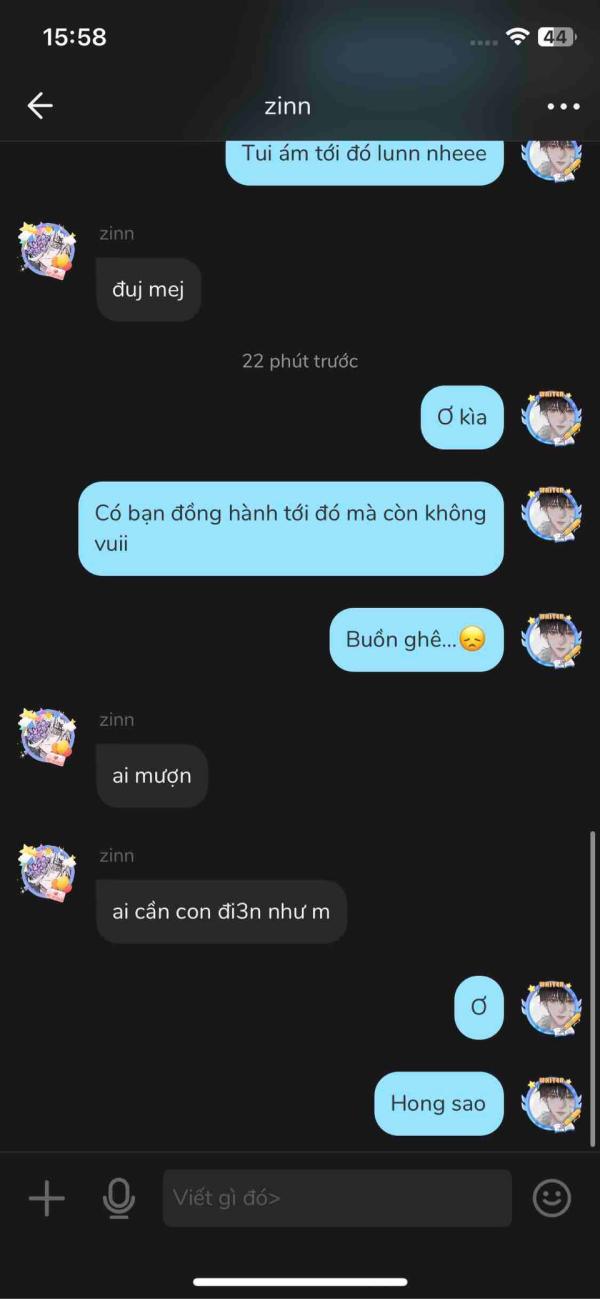This screenshot has width=600, height=1299.
Task: Open zinn's avatar beside "đuj mej"
Action: pos(47,250)
